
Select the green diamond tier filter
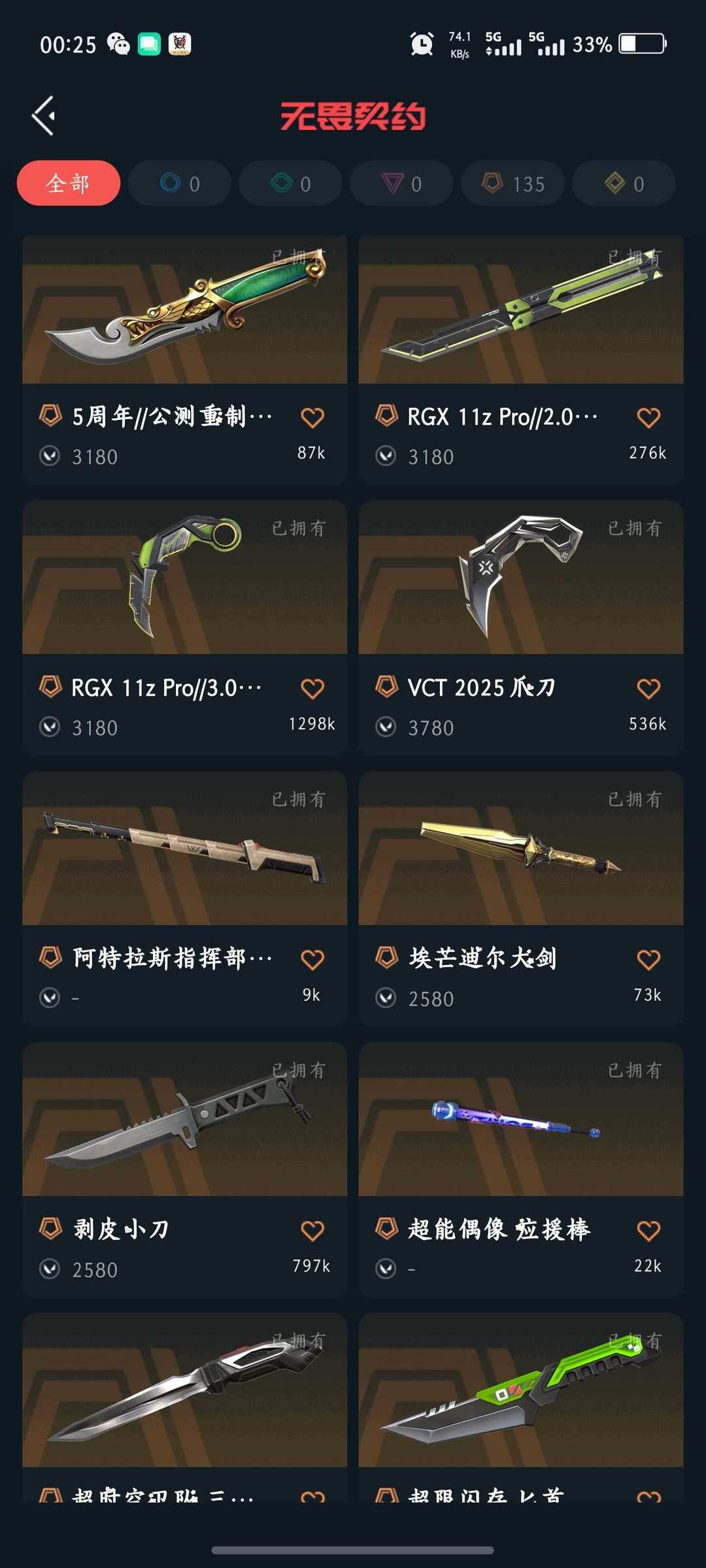291,184
